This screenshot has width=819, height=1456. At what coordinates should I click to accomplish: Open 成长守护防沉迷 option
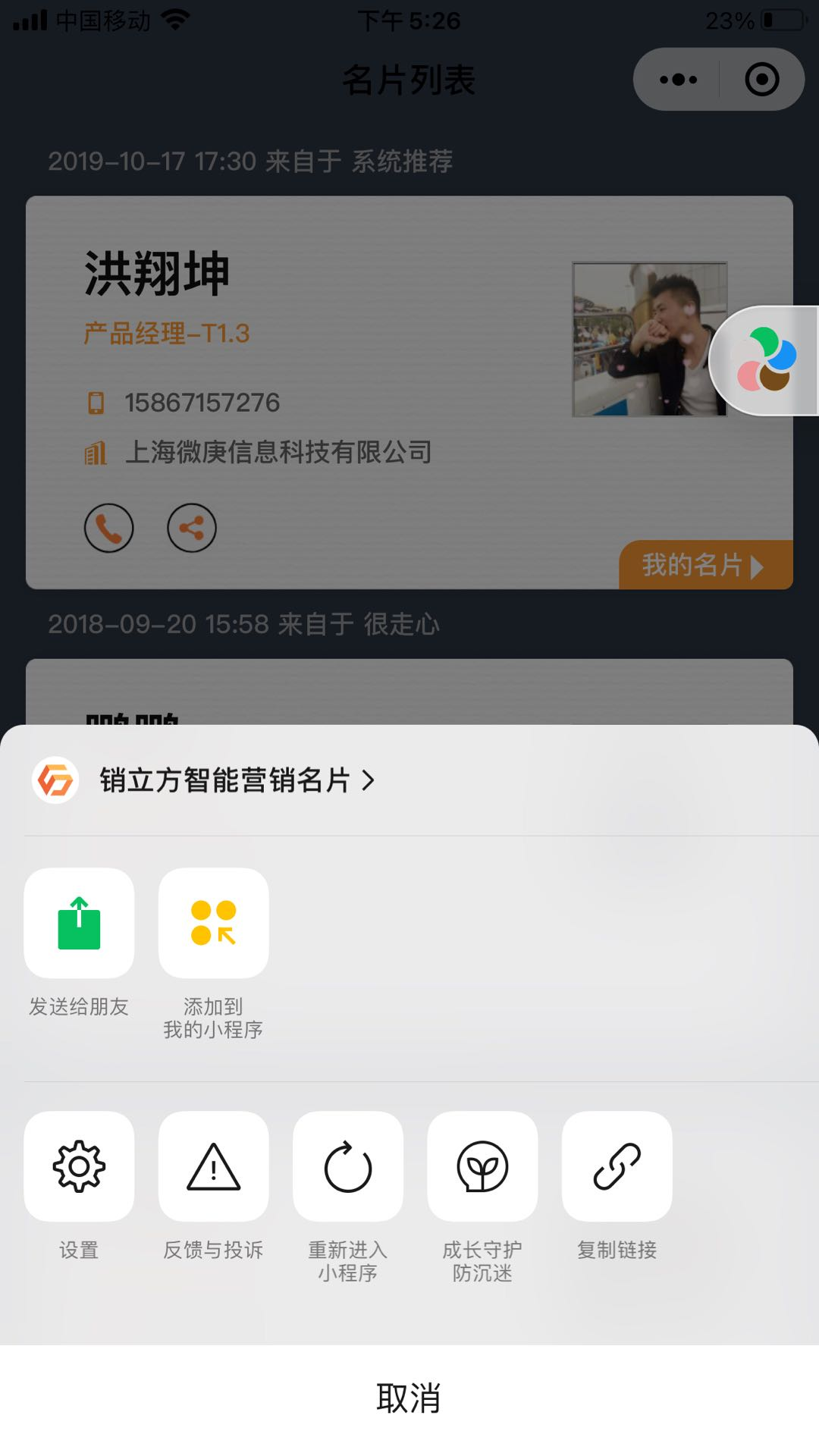pos(482,1166)
